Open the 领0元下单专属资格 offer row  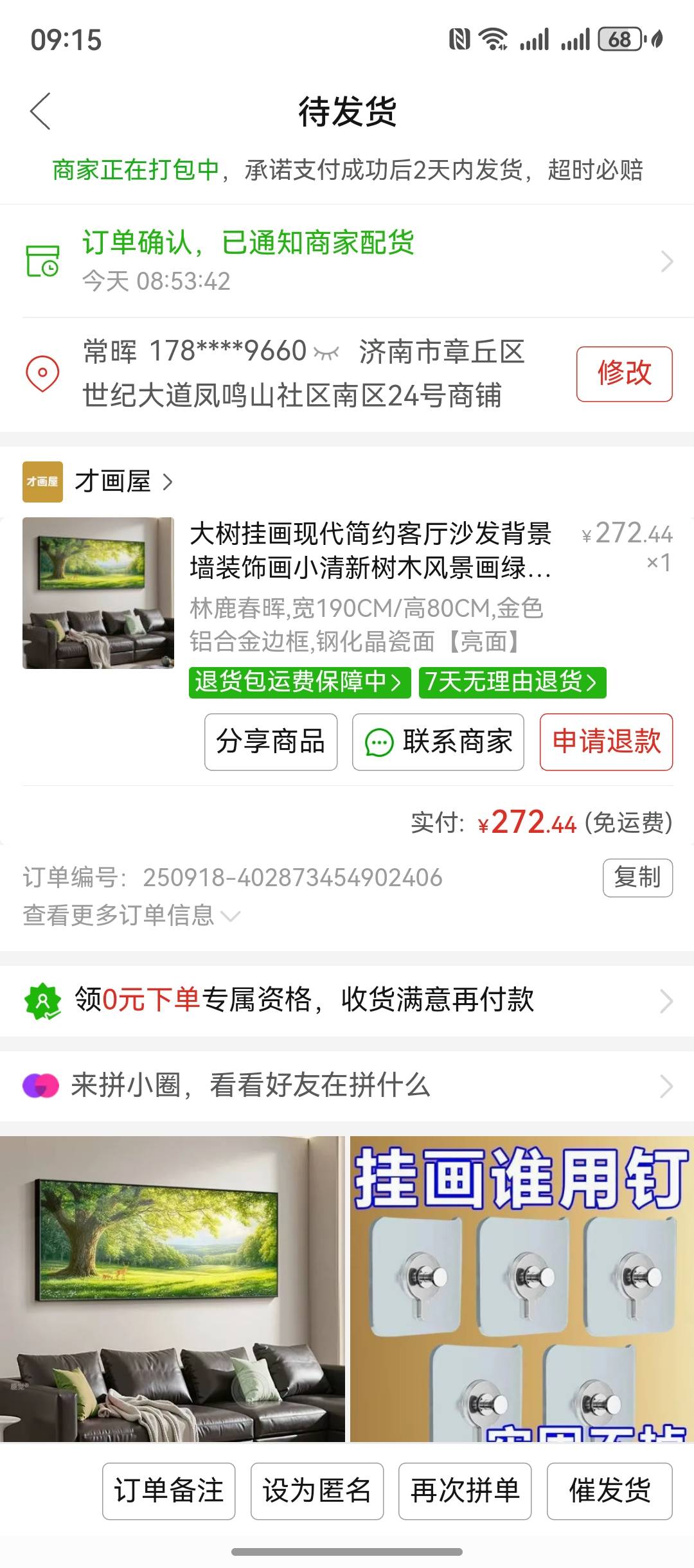click(x=347, y=1000)
